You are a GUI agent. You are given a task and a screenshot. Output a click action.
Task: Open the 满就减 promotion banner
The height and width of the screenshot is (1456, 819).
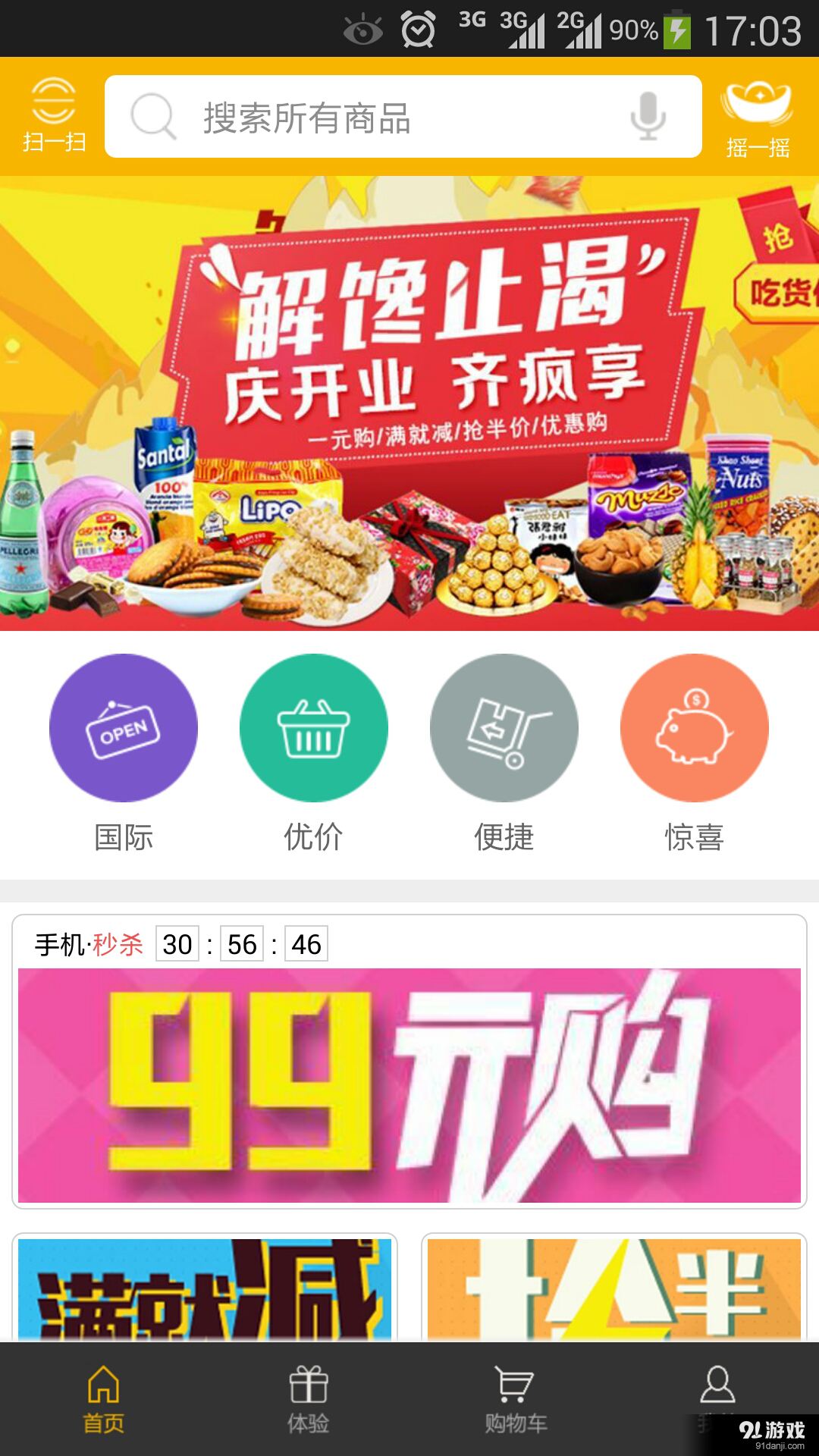(x=205, y=1289)
